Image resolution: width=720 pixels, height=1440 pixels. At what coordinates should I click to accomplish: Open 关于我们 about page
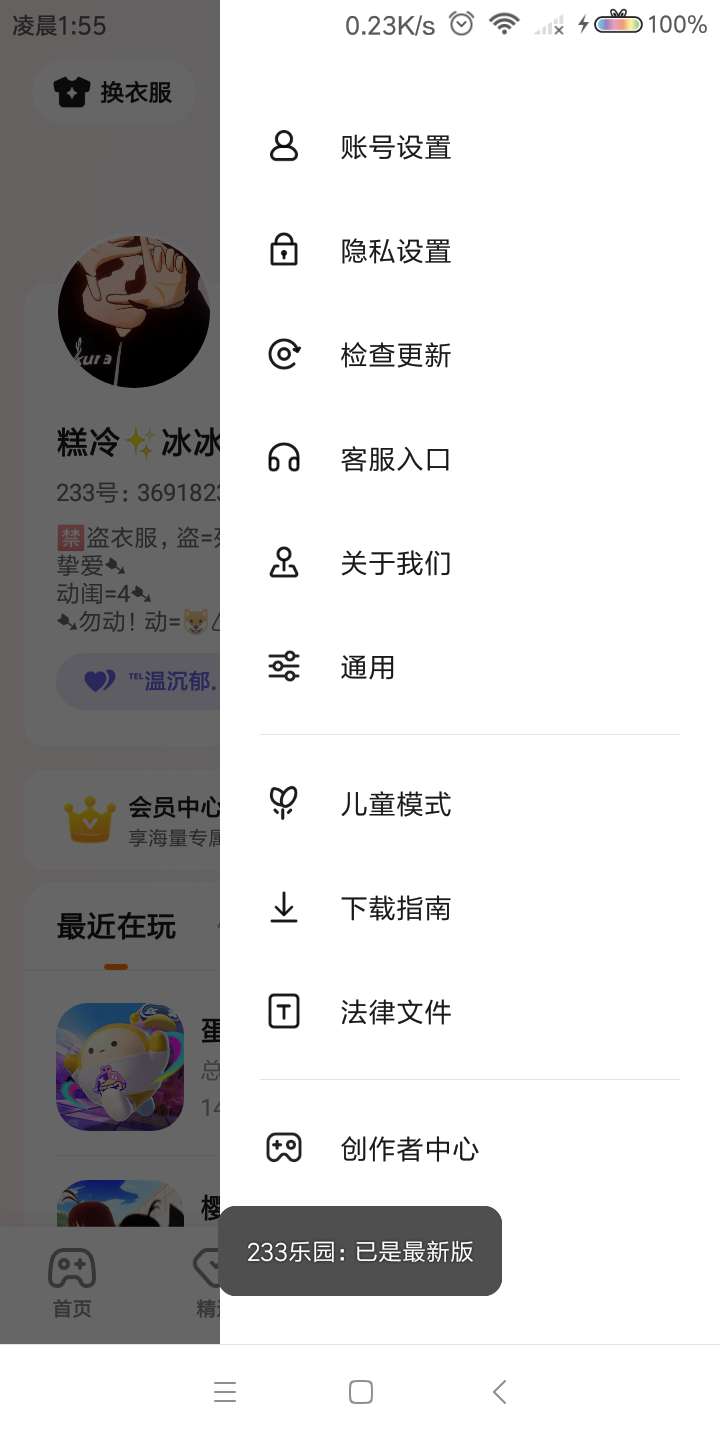[x=396, y=563]
